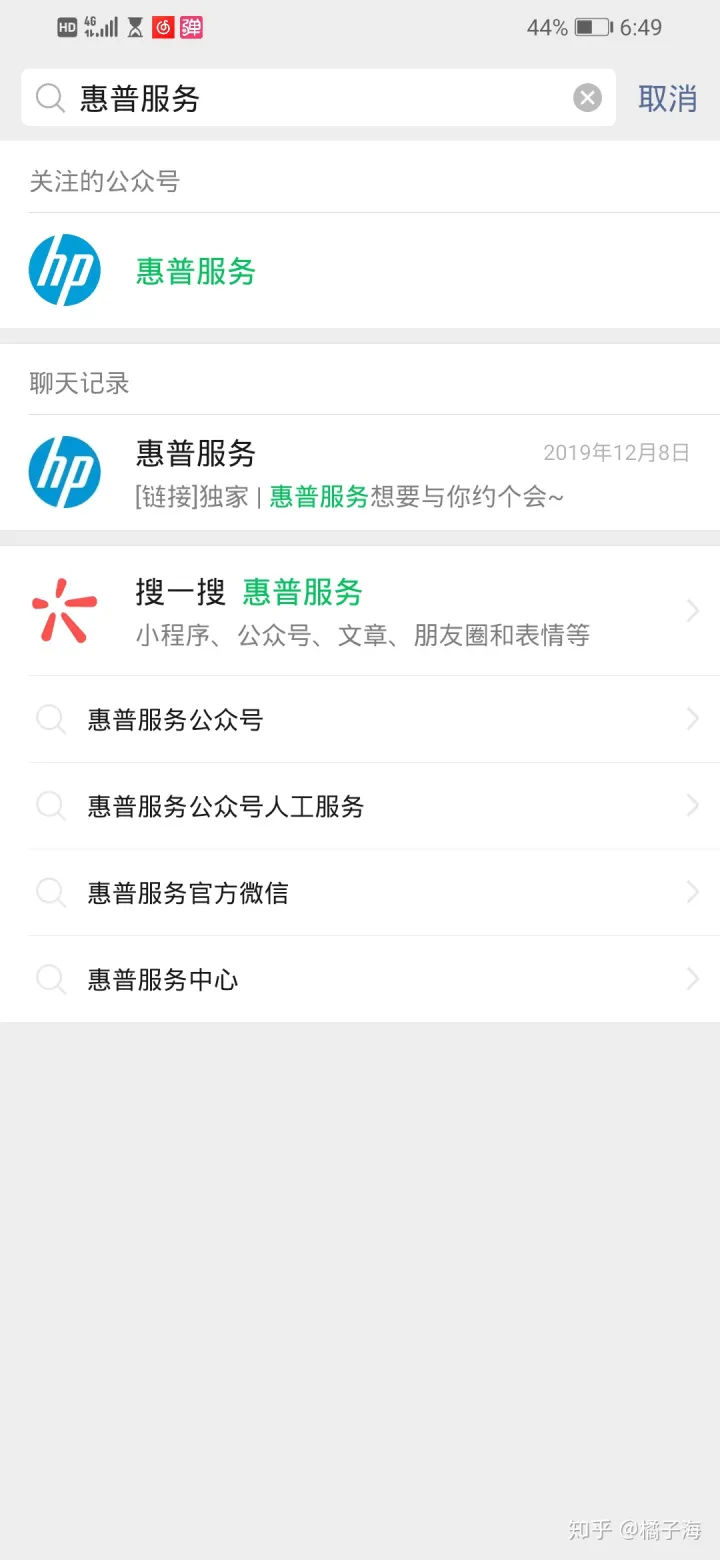Tap the 搜一搜 red asterisk icon

pos(65,610)
